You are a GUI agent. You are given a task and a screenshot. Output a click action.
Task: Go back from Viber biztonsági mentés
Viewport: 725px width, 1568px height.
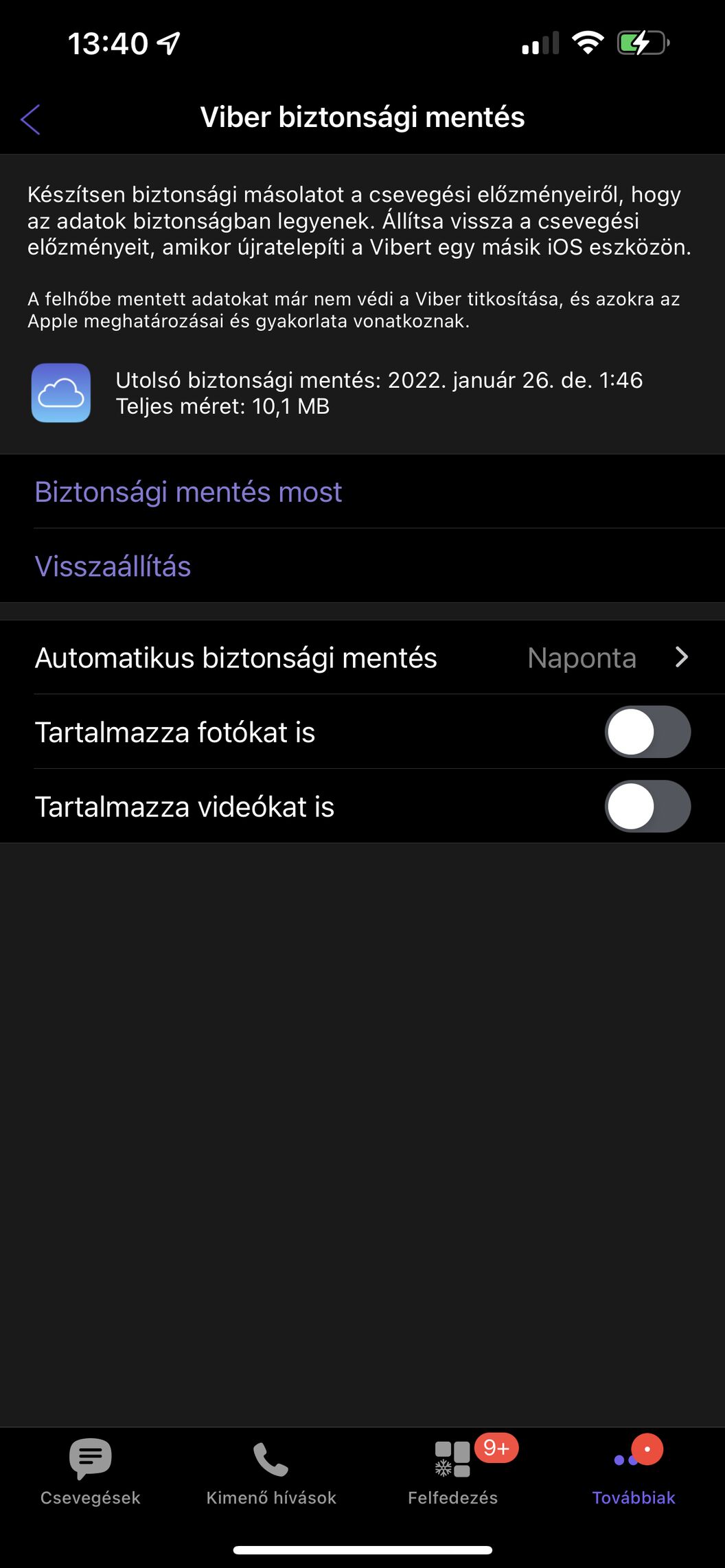pos(30,119)
